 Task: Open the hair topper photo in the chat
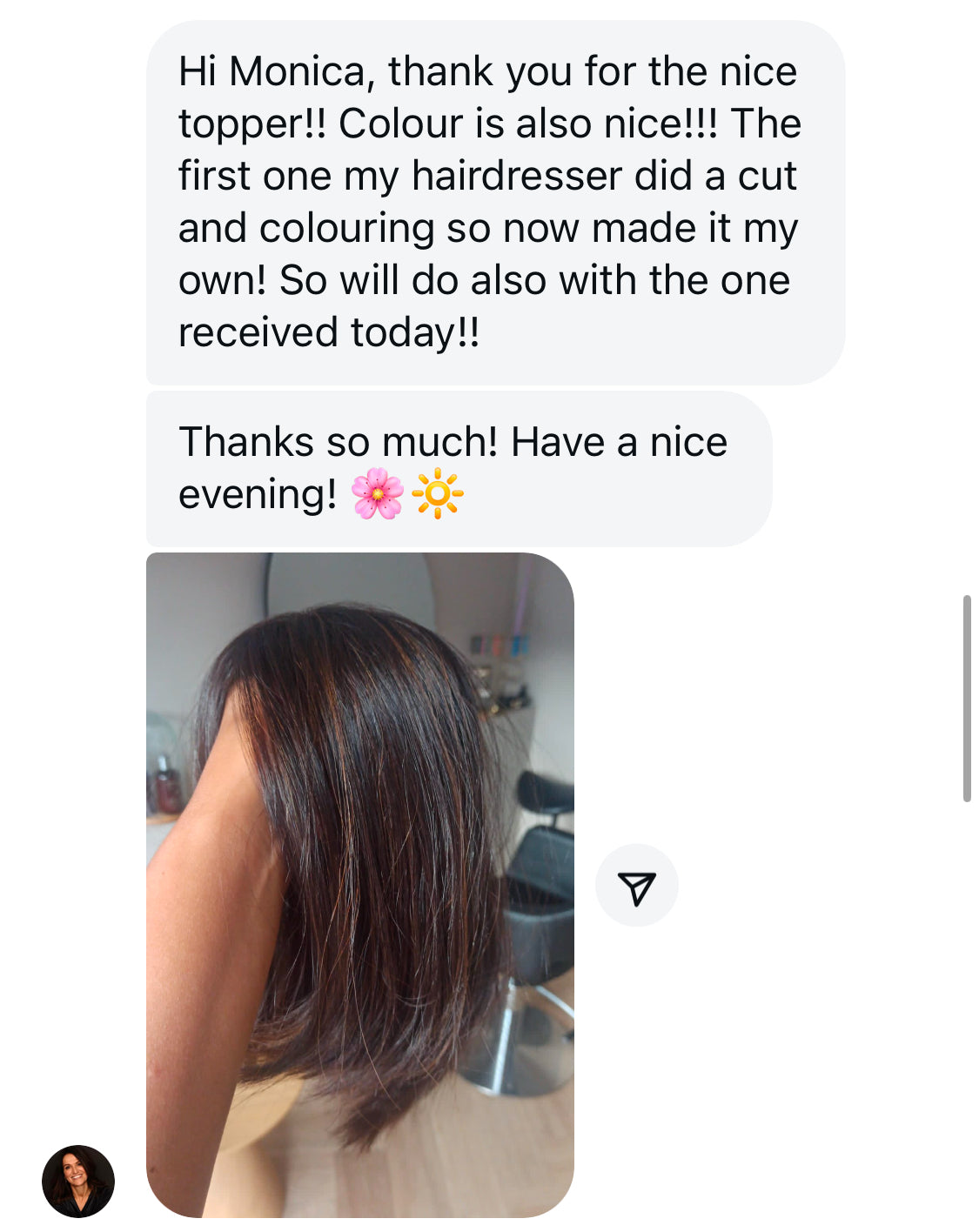coord(359,884)
